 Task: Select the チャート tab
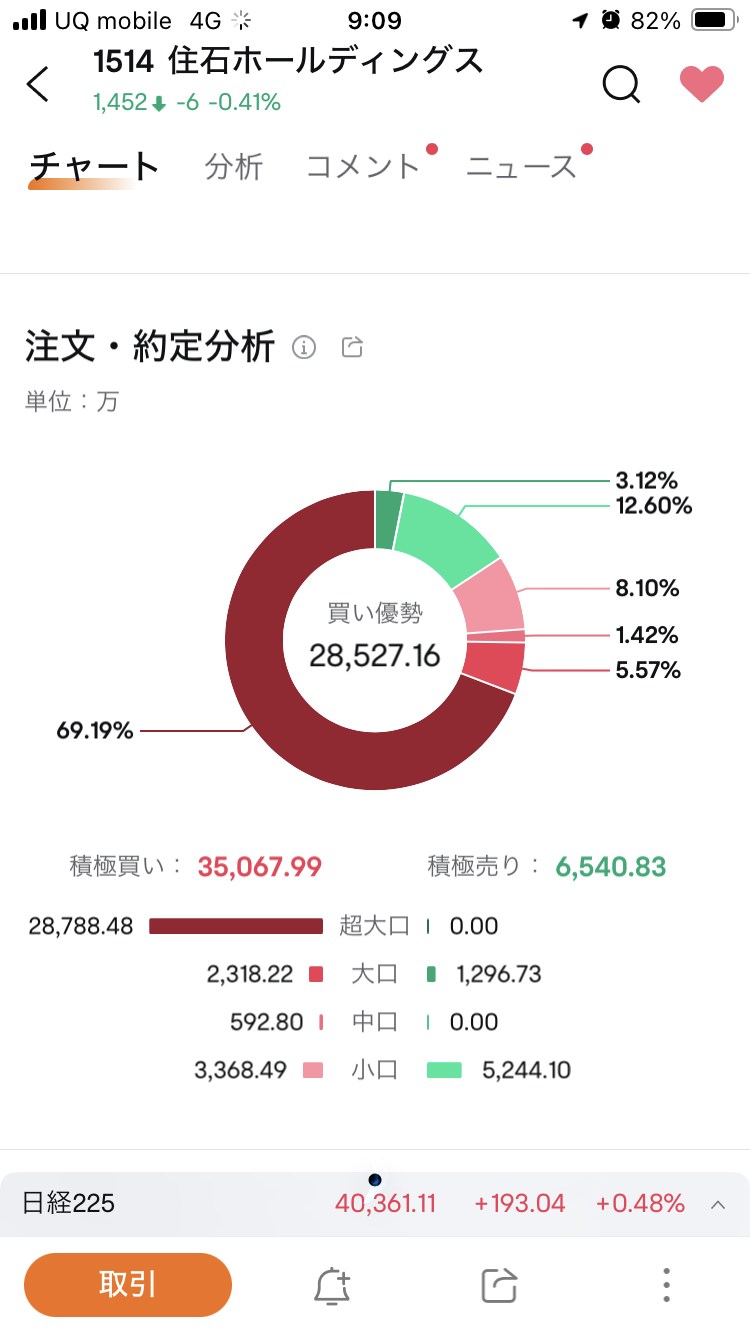(94, 166)
